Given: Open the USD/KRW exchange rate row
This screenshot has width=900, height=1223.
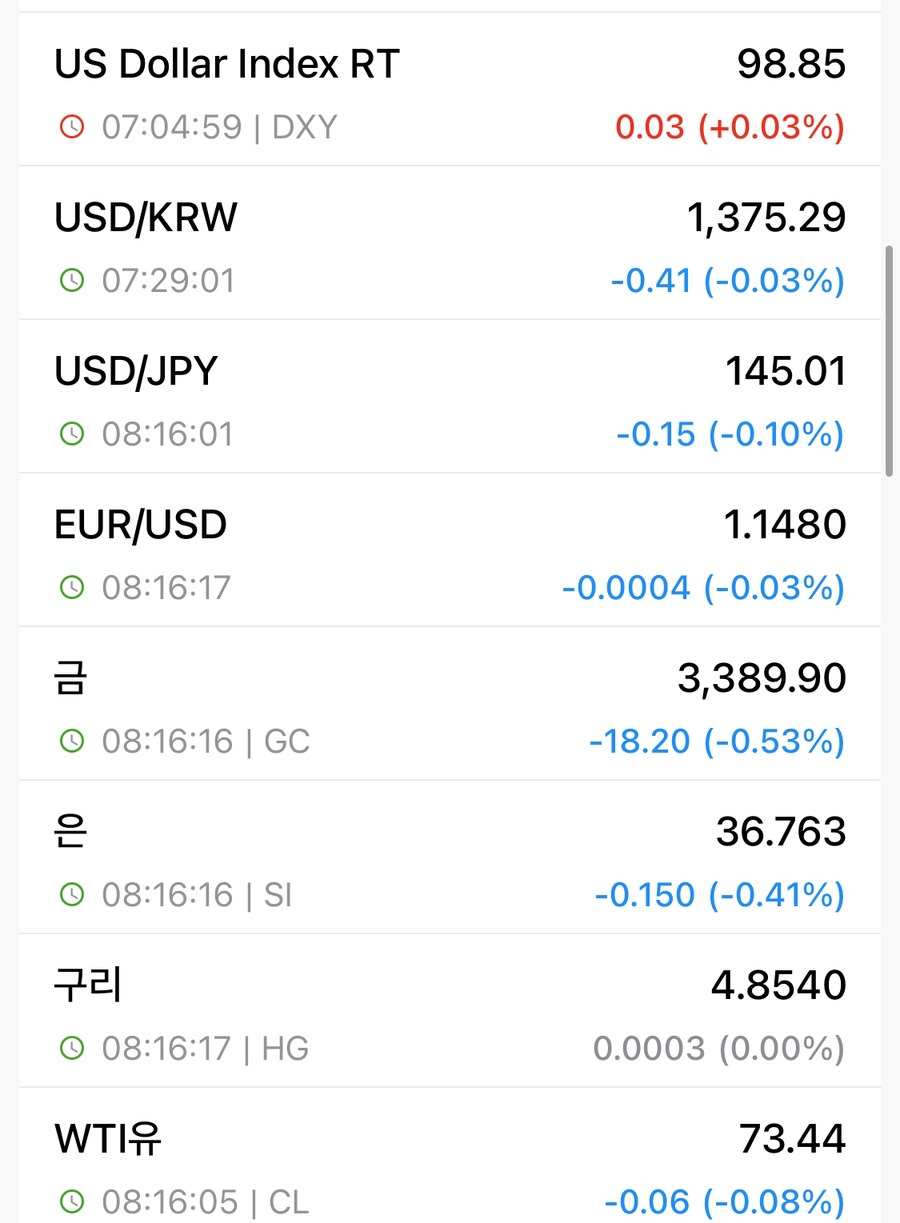Looking at the screenshot, I should click(x=450, y=243).
